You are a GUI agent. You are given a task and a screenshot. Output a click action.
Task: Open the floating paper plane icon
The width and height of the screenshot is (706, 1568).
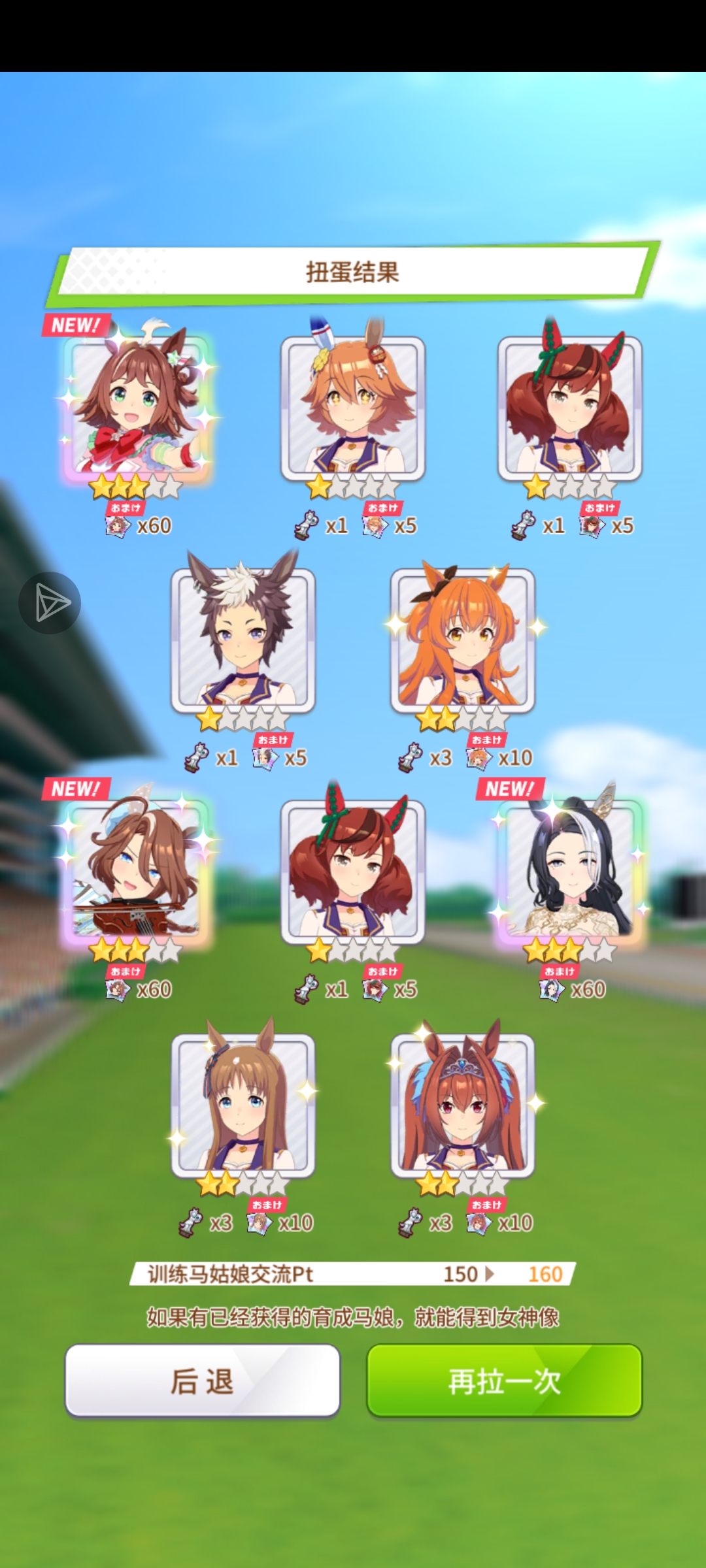coord(50,602)
